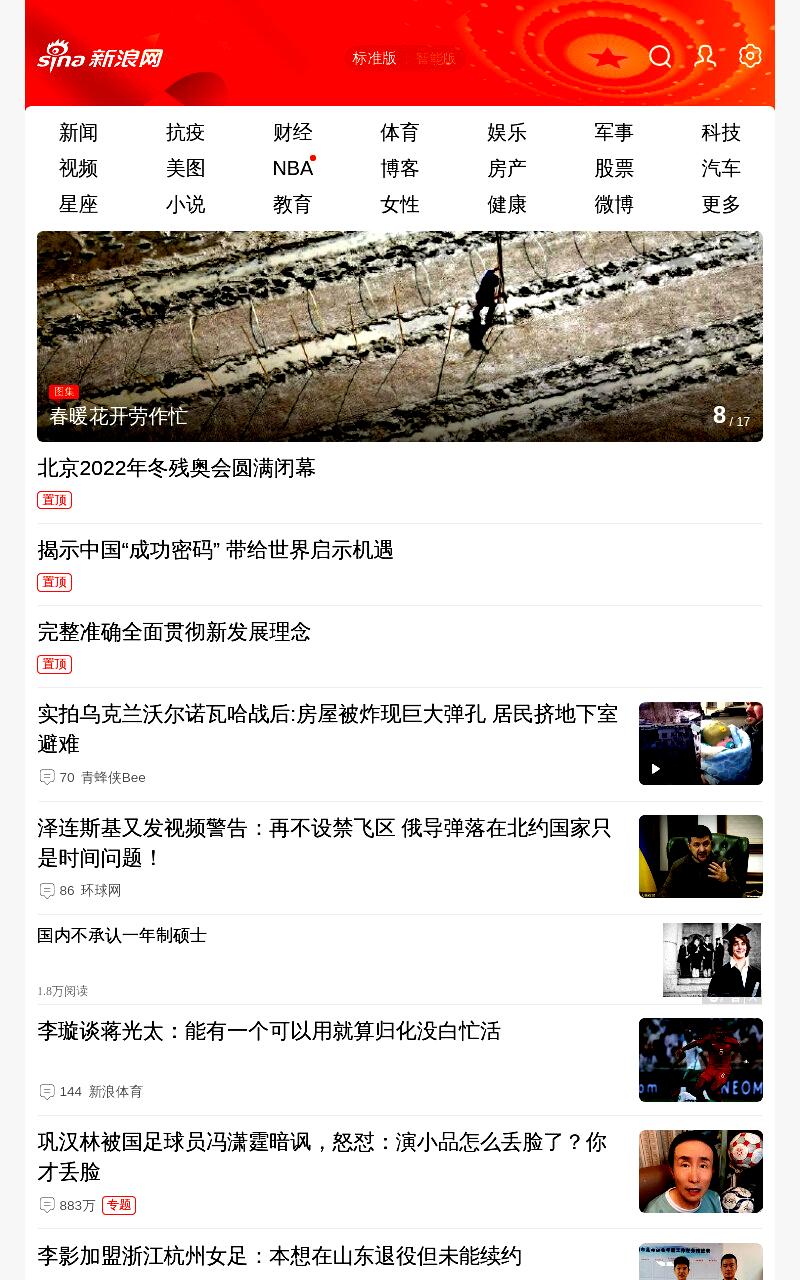Read 李璇谈蒋光太 sports article
800x1280 pixels.
(x=269, y=1031)
